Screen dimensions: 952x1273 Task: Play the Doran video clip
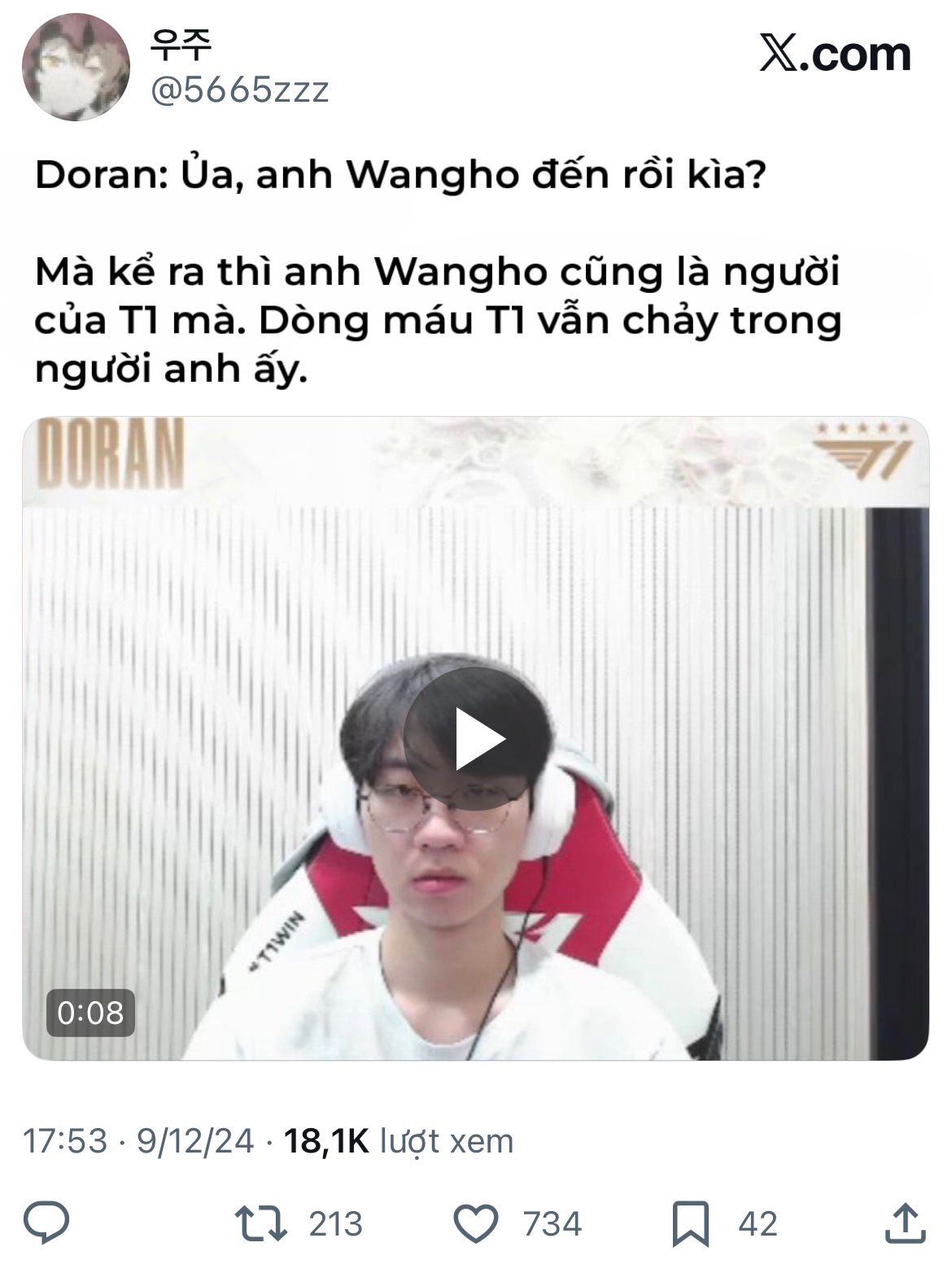pos(476,738)
